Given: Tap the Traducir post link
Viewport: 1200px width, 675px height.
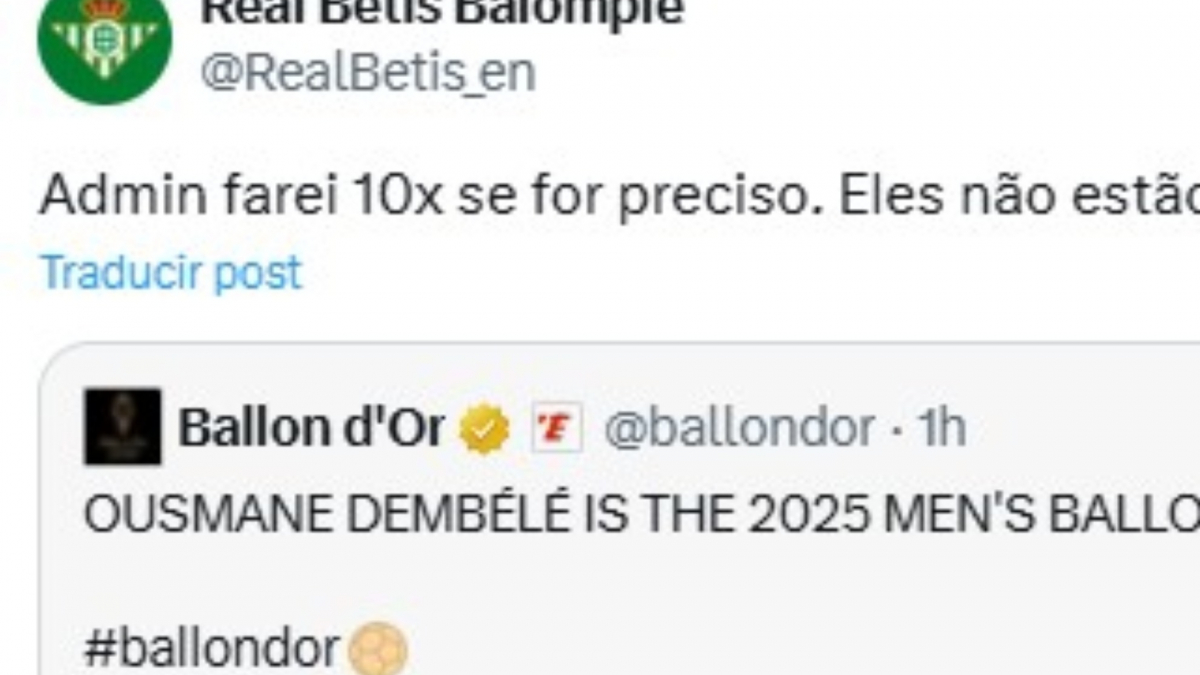Looking at the screenshot, I should pos(170,272).
